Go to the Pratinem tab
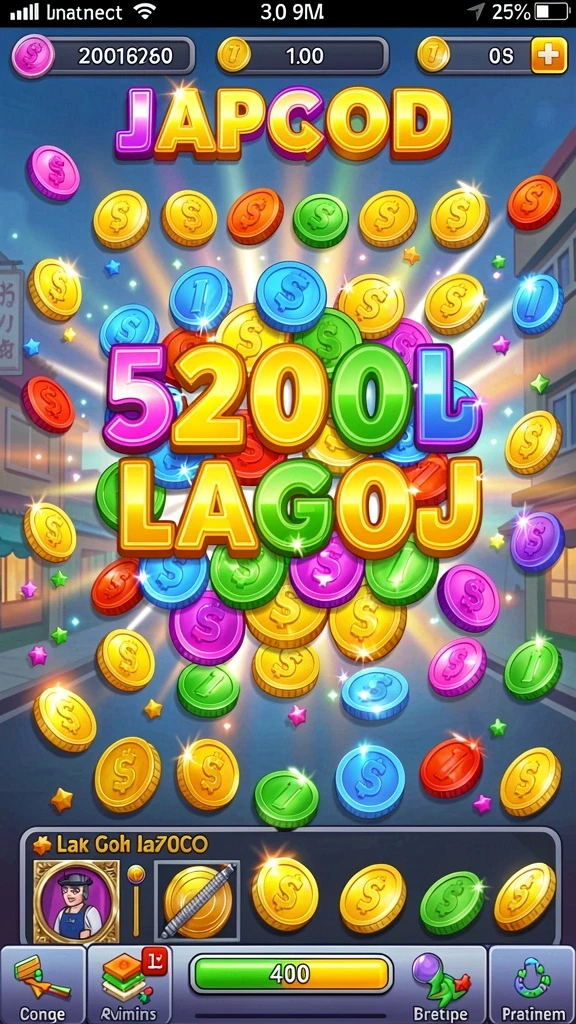The height and width of the screenshot is (1024, 576). coord(532,985)
